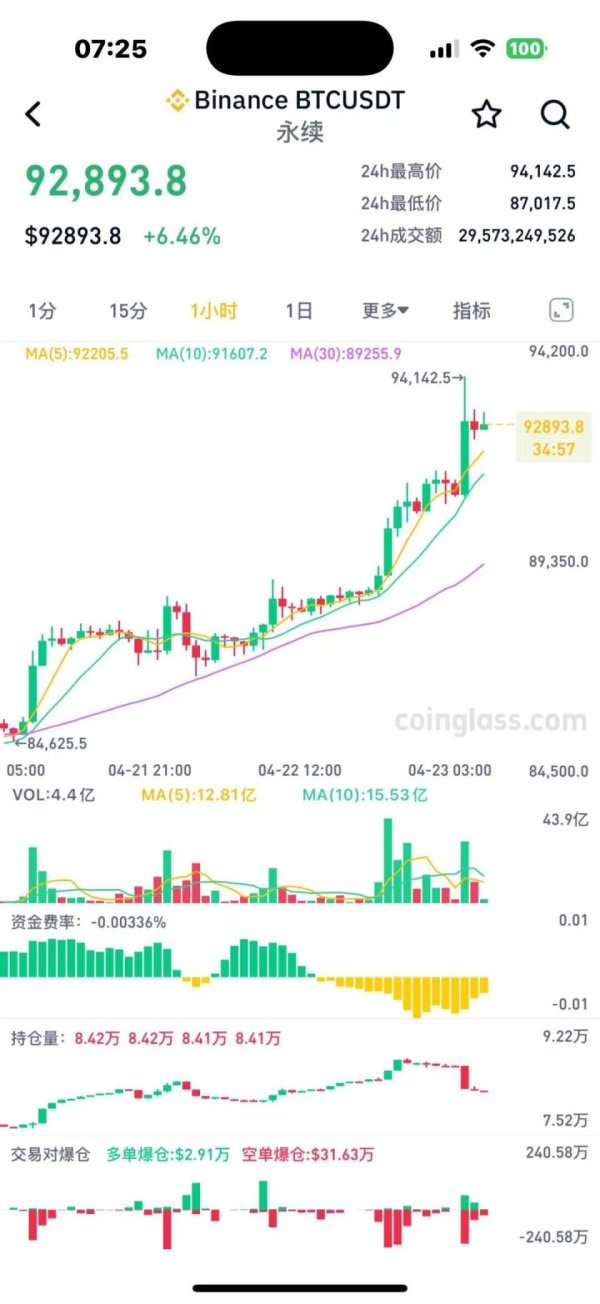Open the Binance BTCUSDT pair selector
Screen dimensions: 600x1304
(x=286, y=101)
